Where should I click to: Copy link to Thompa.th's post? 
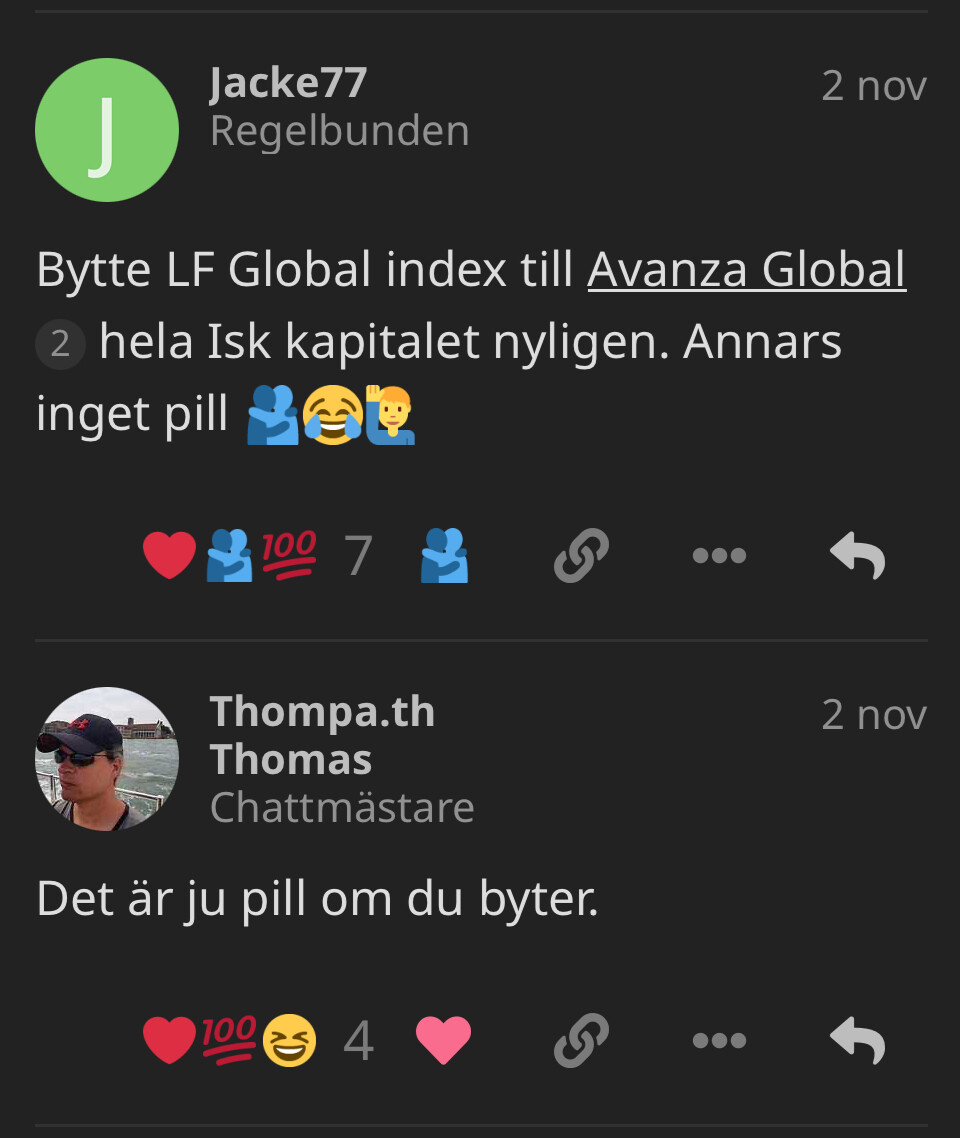click(581, 1041)
